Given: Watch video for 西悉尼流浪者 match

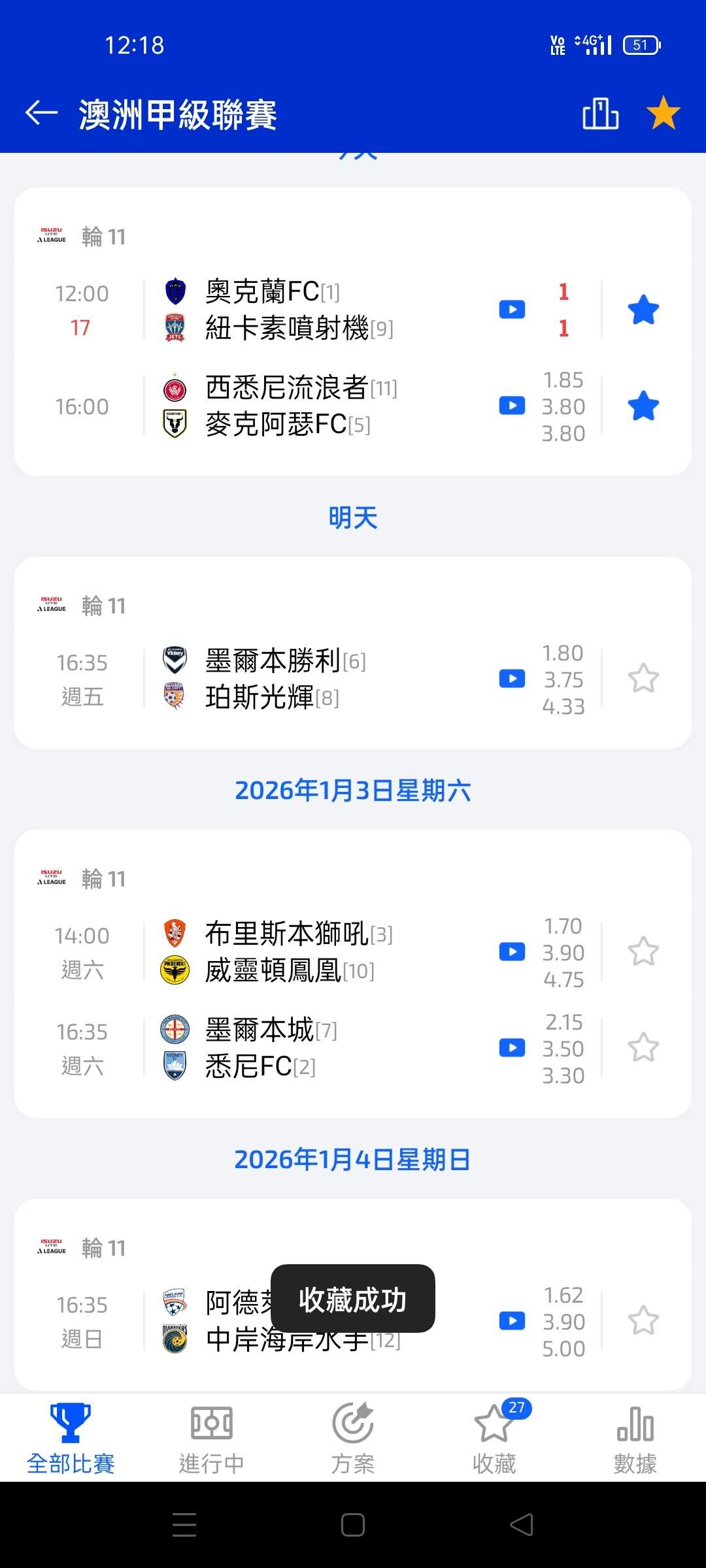Looking at the screenshot, I should tap(512, 406).
